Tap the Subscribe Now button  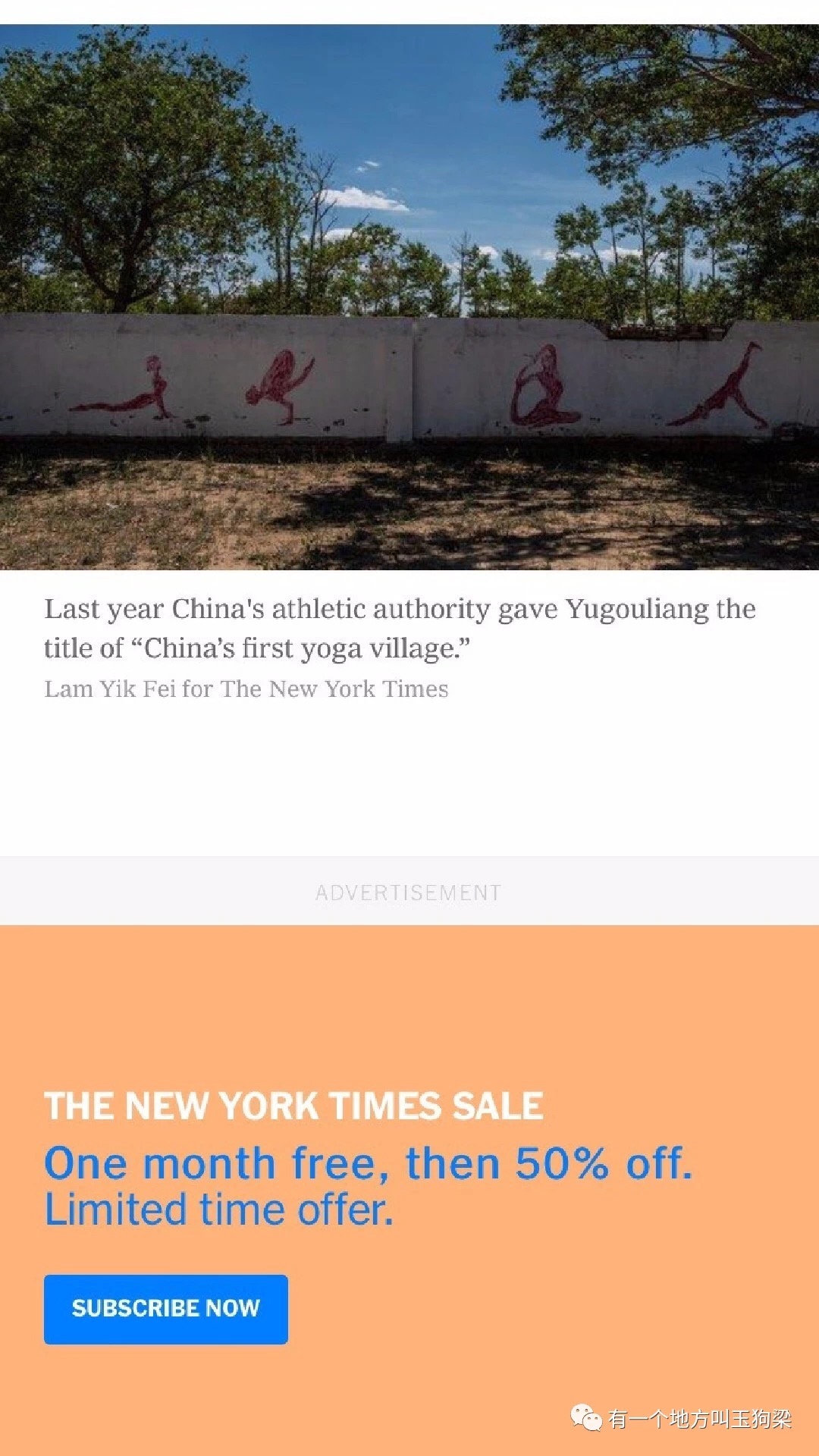point(165,1309)
